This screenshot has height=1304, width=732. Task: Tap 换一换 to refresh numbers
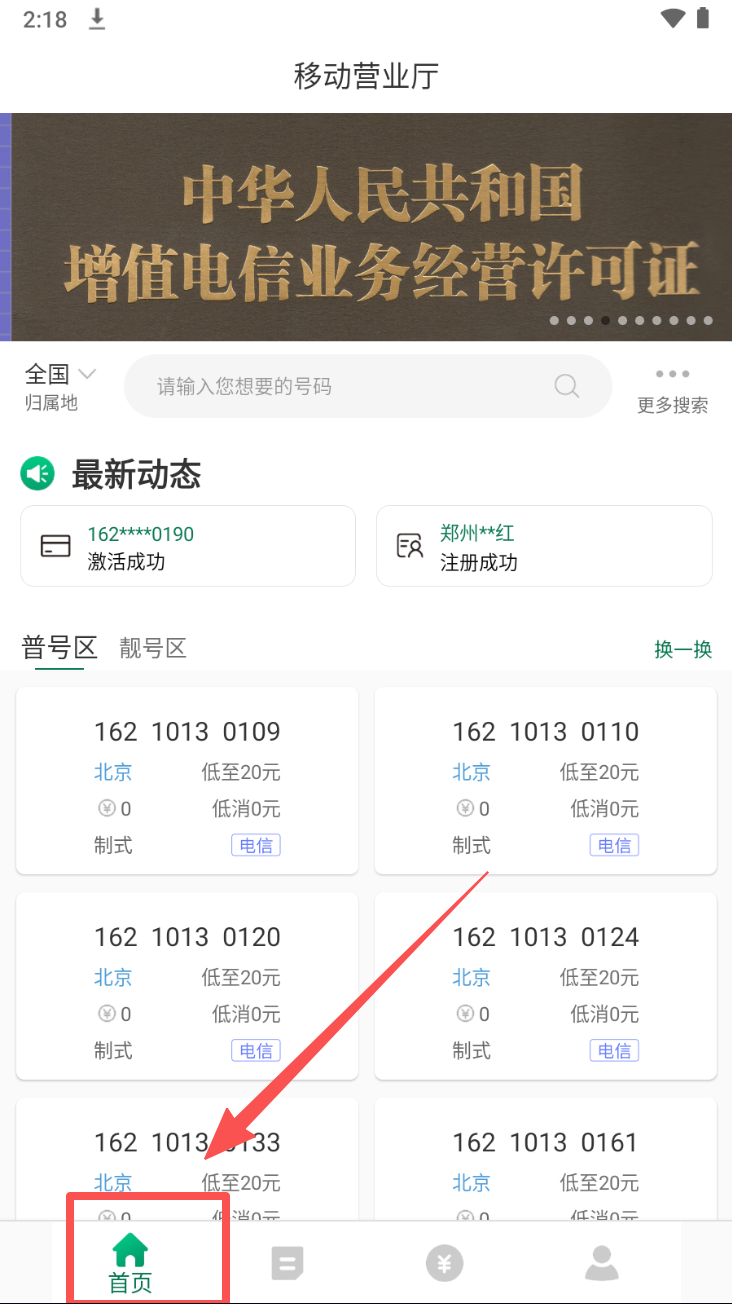point(683,649)
